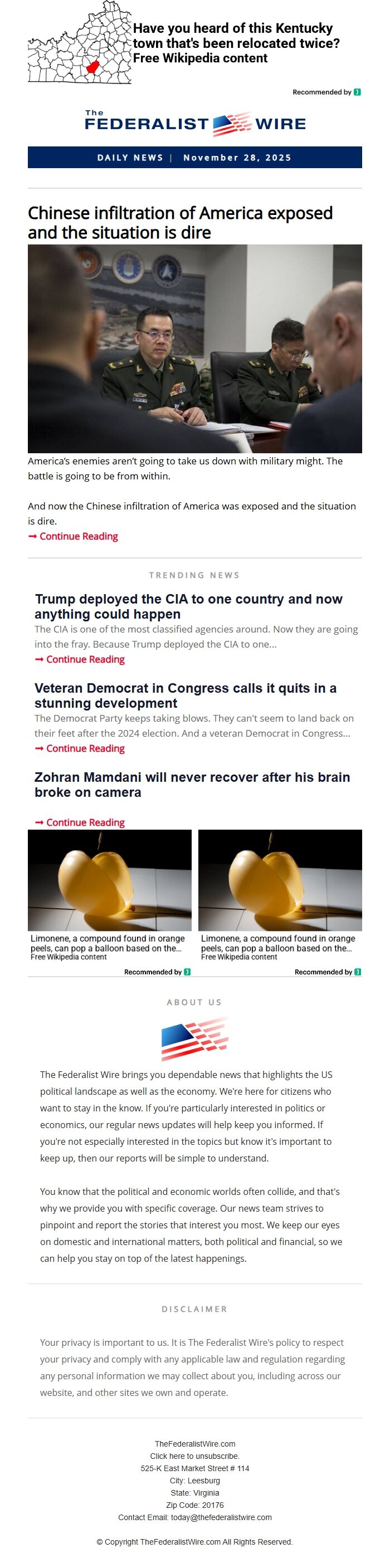Email today@thefederalistwire.com contact address
The height and width of the screenshot is (1568, 390).
pos(221,1517)
